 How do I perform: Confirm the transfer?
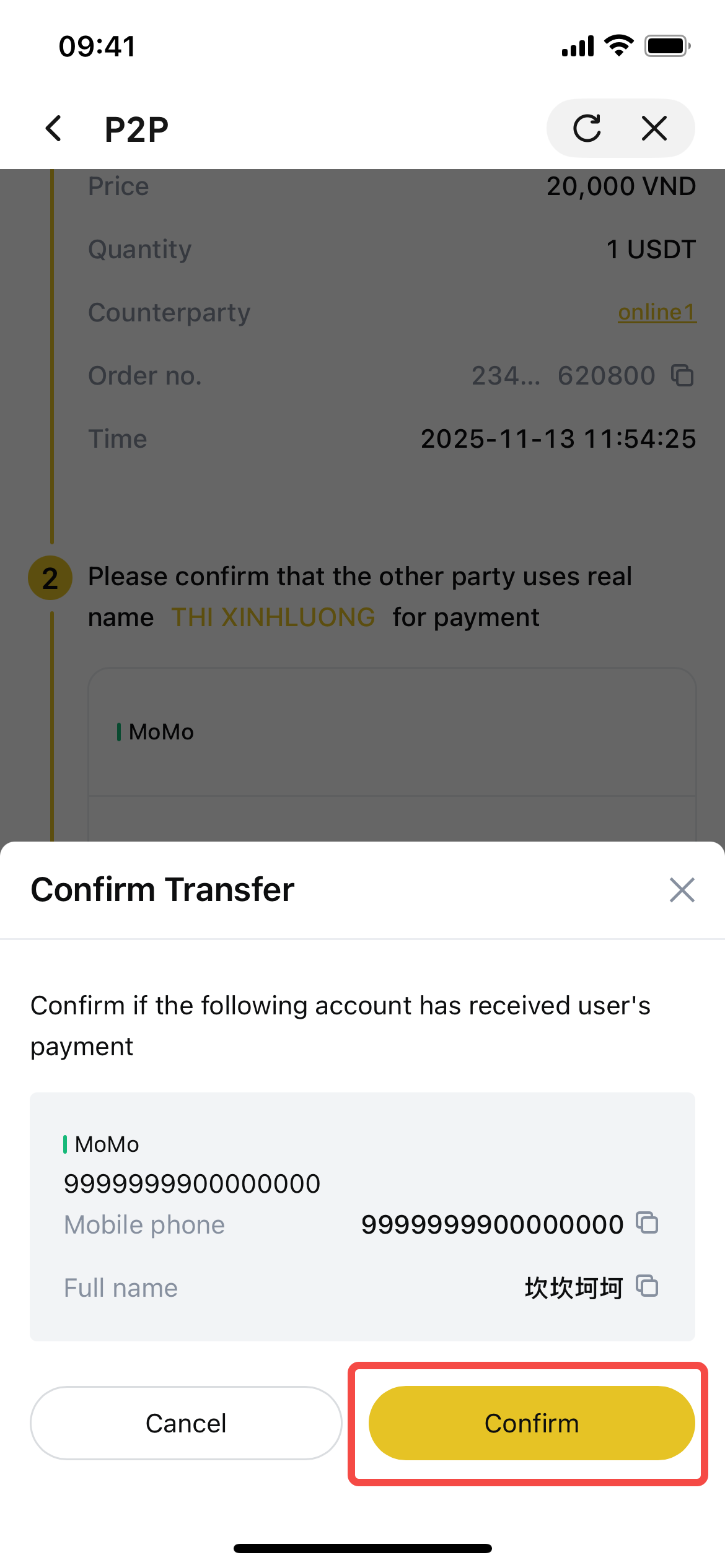531,1423
